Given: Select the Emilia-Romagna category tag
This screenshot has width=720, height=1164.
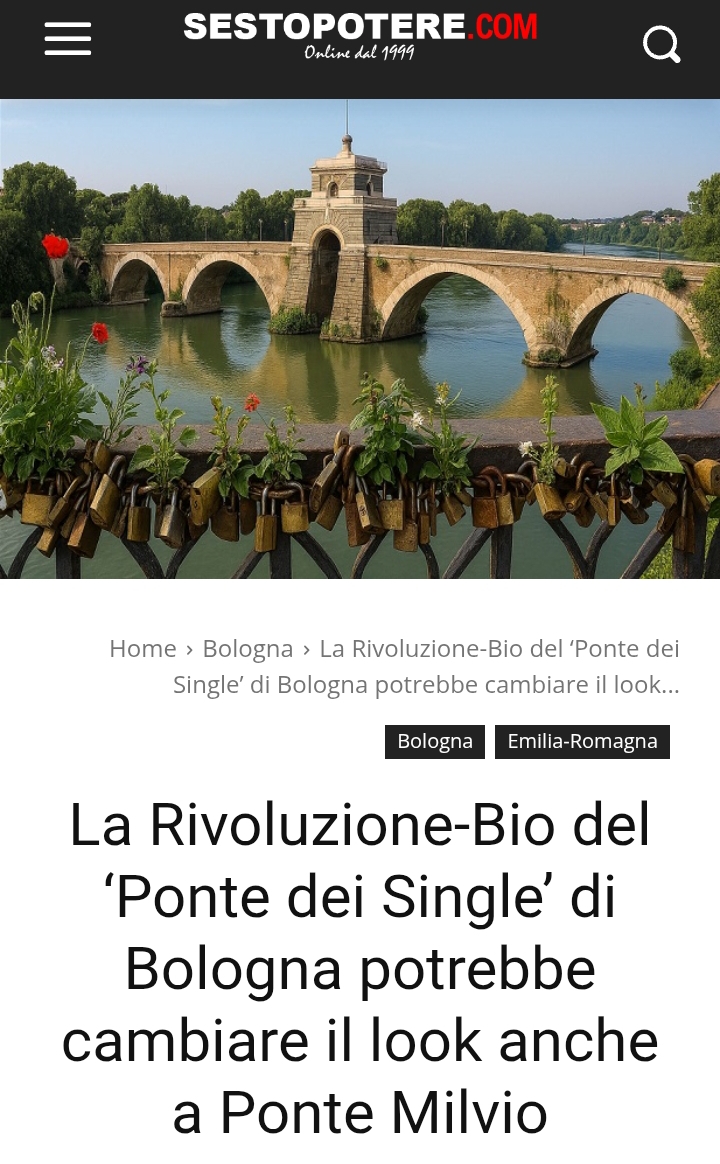Looking at the screenshot, I should pos(582,742).
